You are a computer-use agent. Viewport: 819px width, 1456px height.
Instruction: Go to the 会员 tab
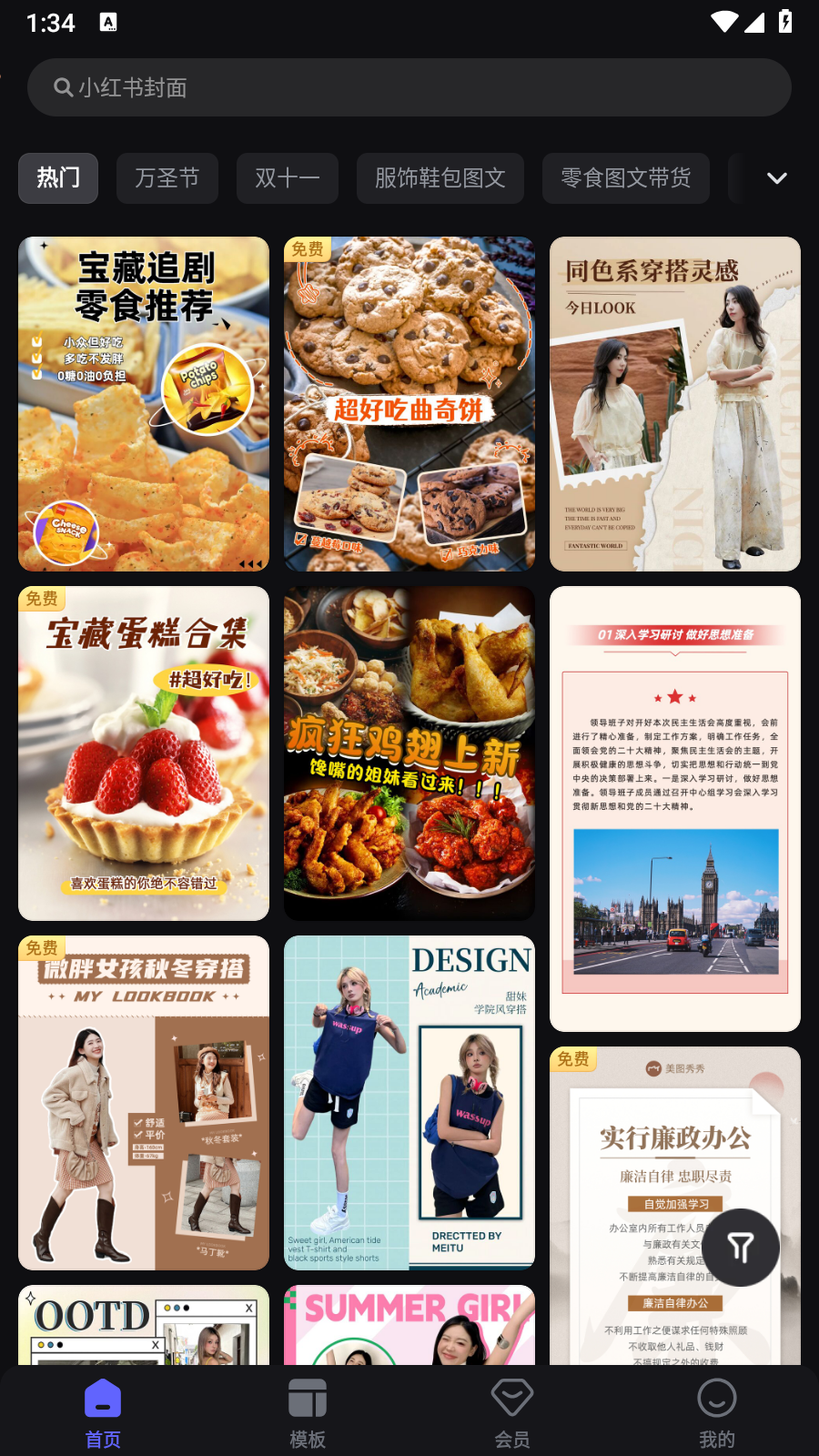(x=512, y=1410)
